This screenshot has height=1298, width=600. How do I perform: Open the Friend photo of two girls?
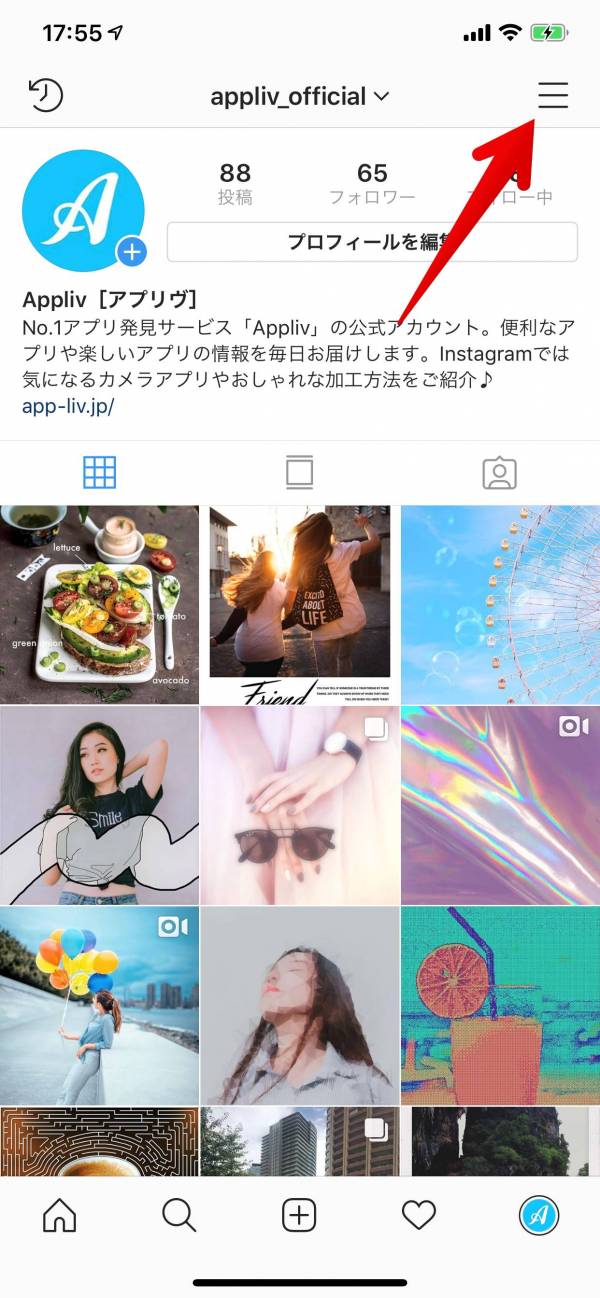300,605
